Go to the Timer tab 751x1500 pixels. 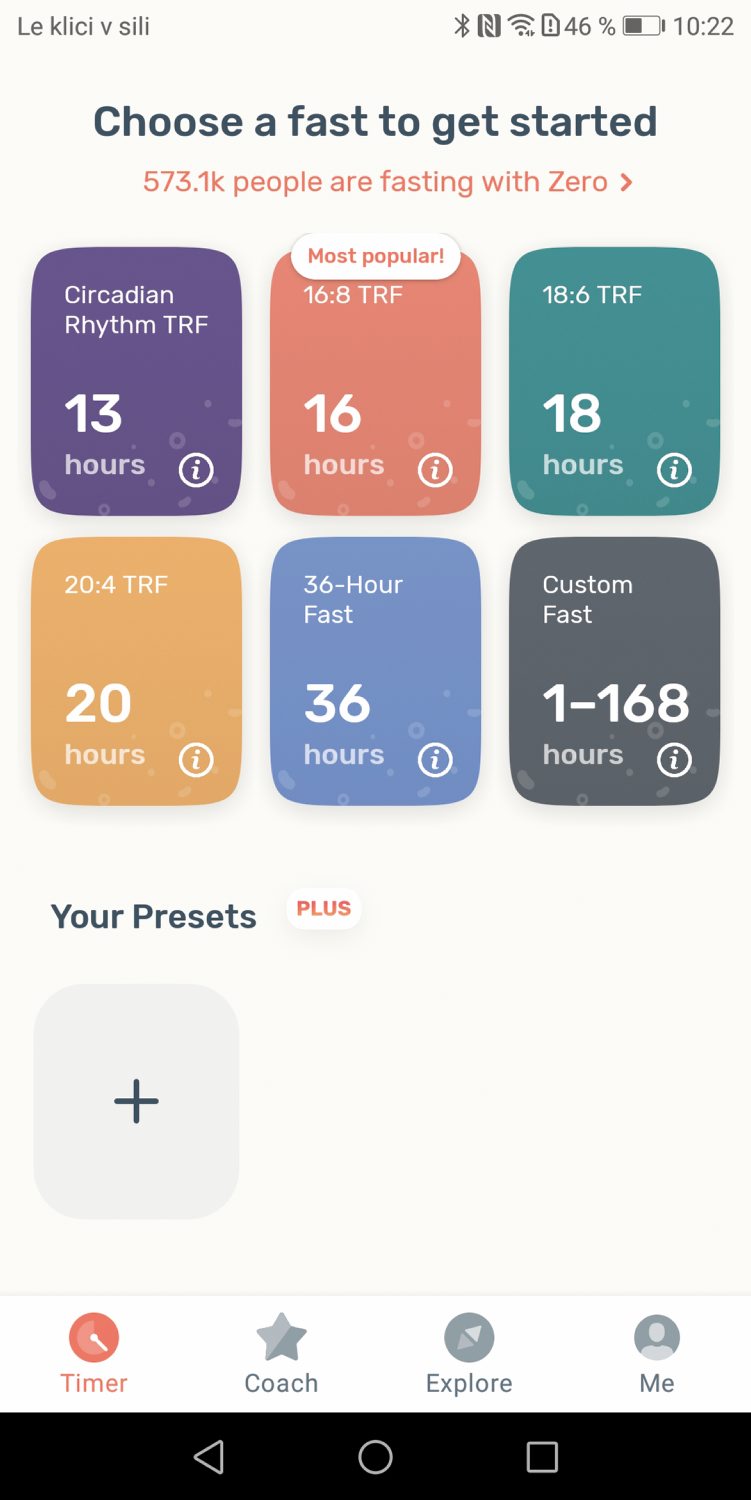click(x=94, y=1355)
